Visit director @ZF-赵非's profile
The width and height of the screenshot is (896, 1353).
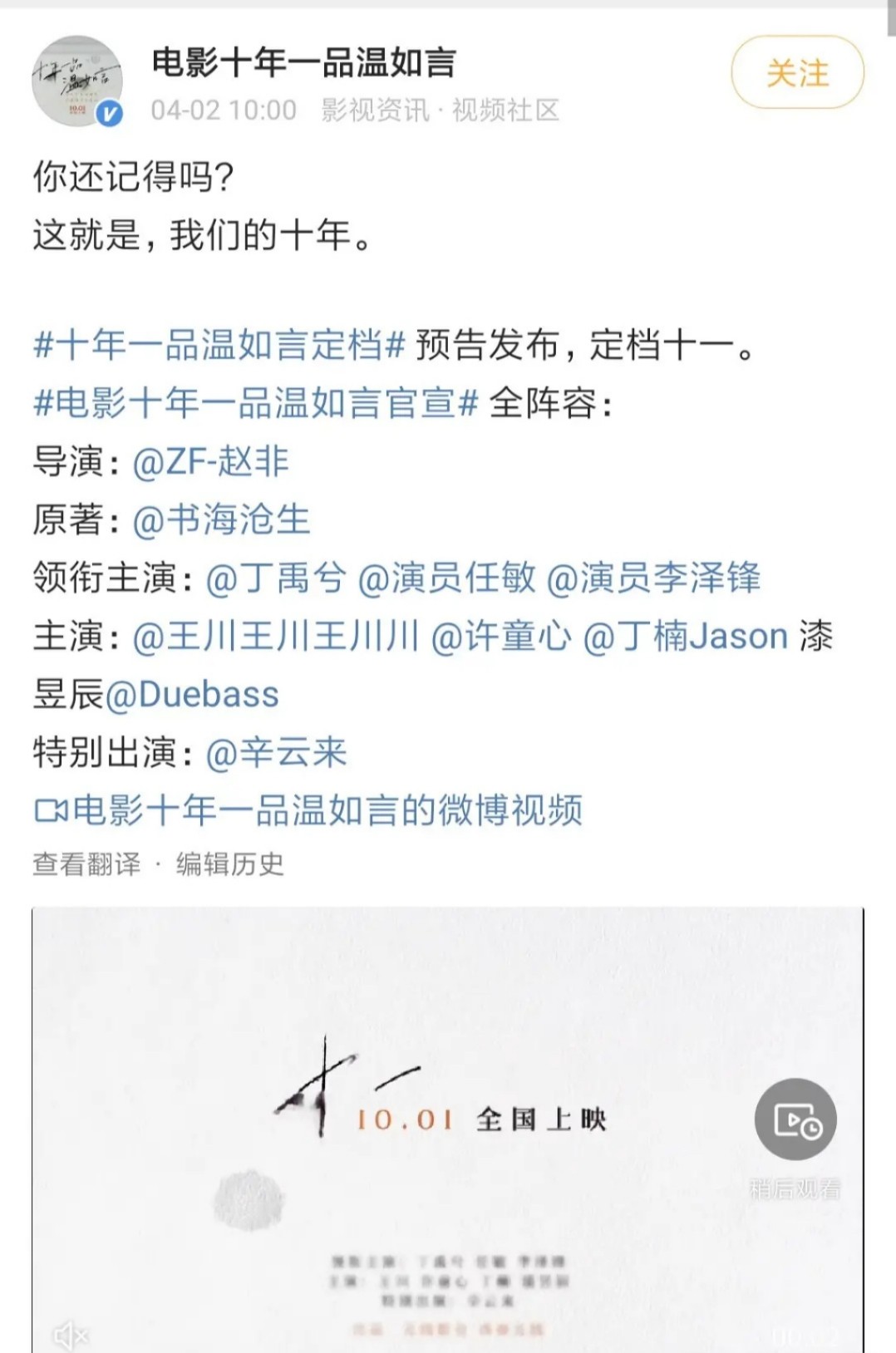point(210,461)
